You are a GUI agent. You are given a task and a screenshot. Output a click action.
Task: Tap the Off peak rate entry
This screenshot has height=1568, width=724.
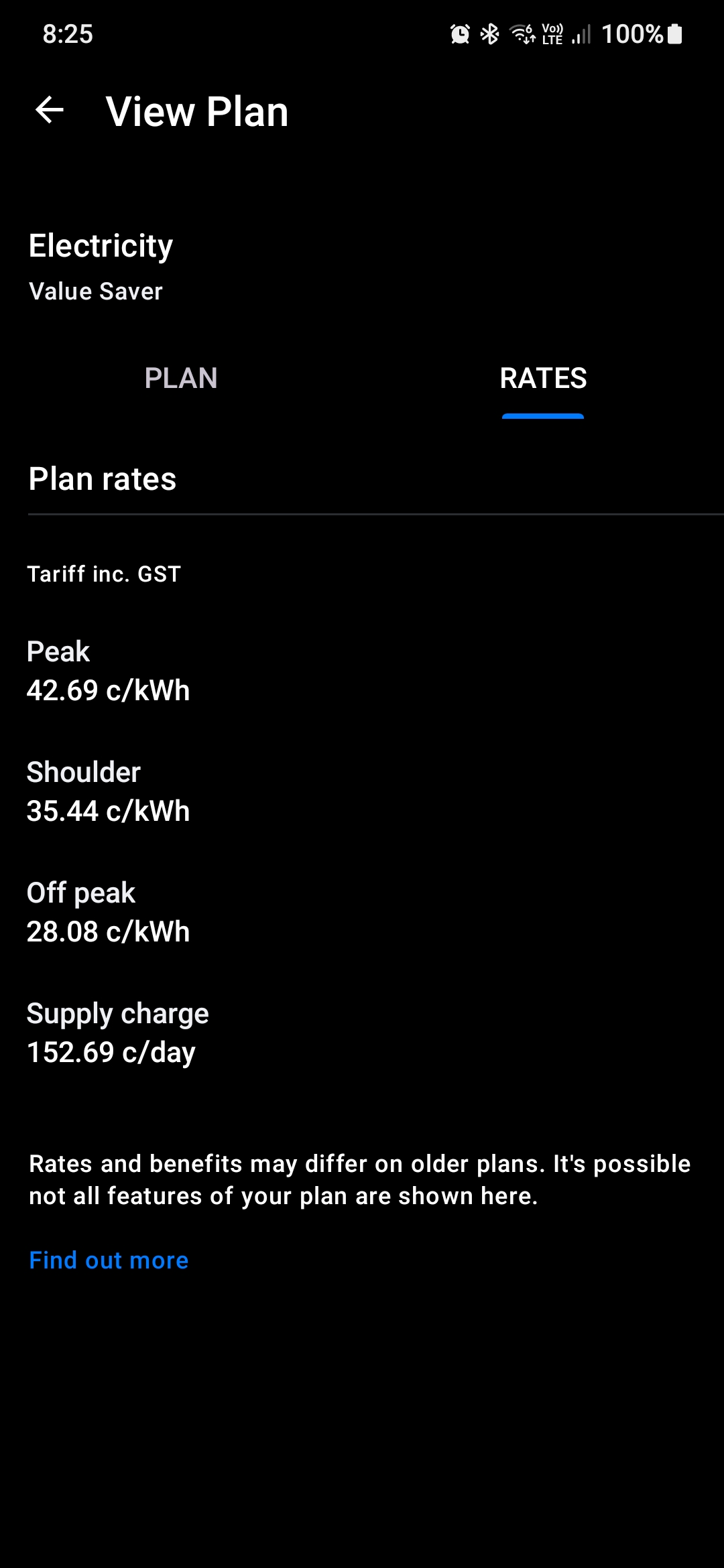click(x=107, y=911)
